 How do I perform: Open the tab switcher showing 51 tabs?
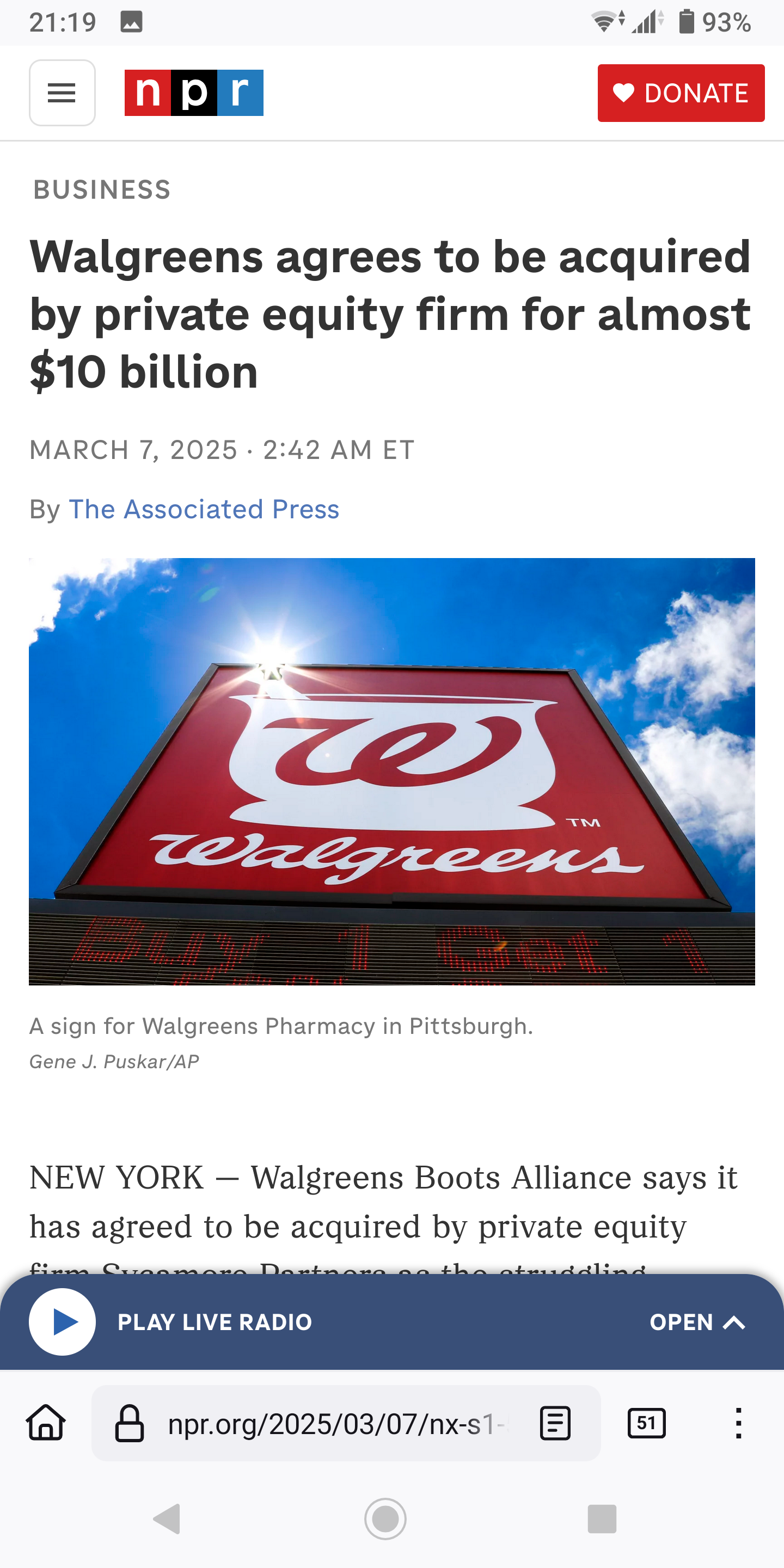[646, 1423]
